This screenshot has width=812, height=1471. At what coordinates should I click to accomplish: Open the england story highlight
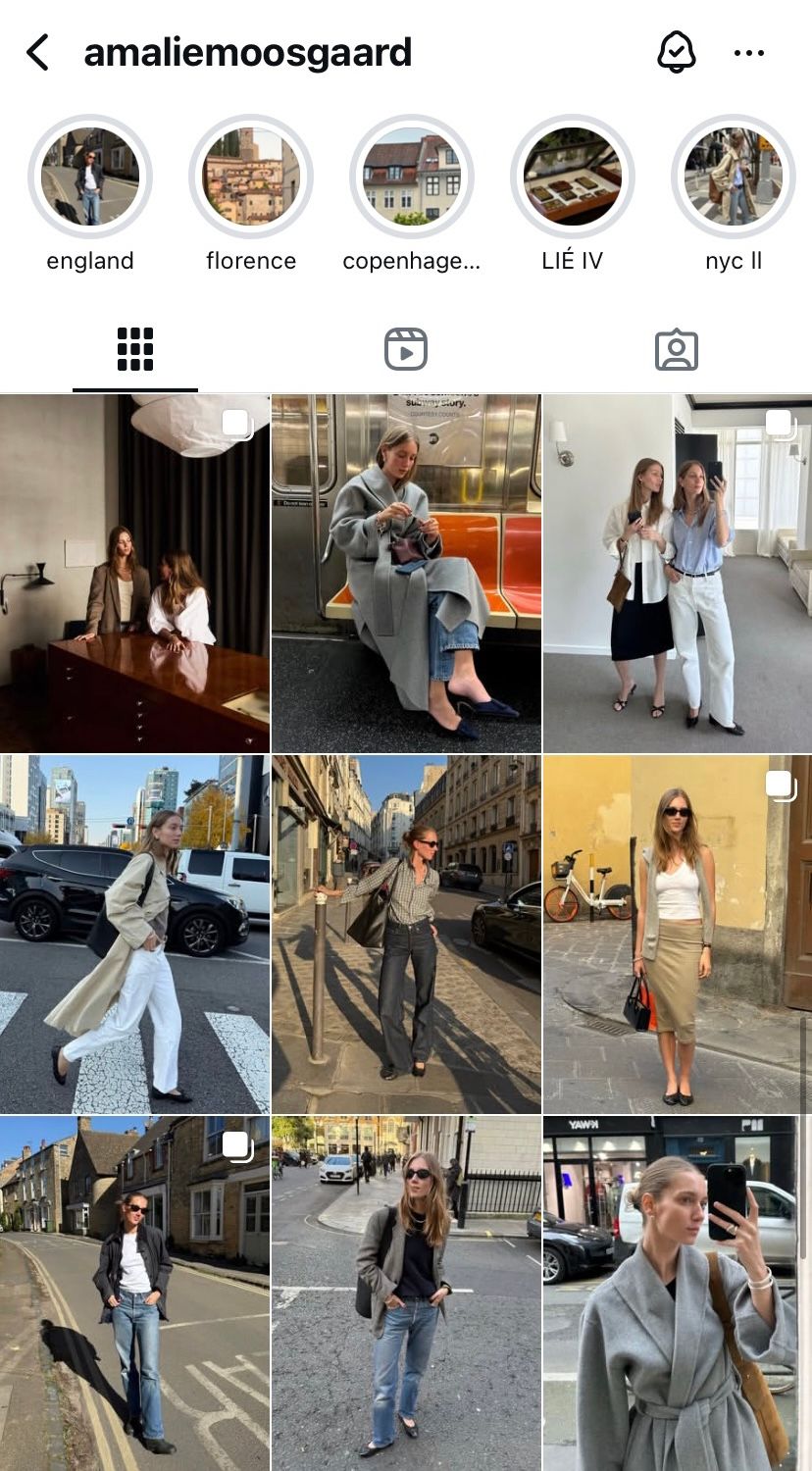pos(90,178)
